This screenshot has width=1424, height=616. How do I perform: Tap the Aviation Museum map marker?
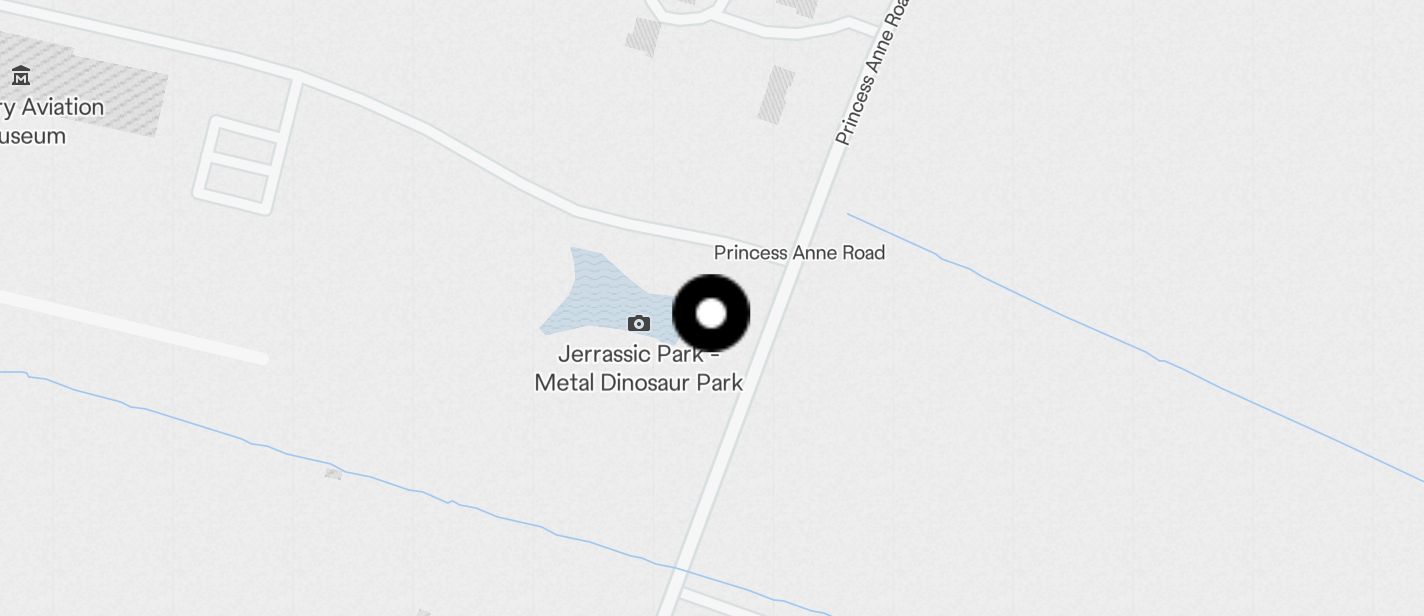tap(20, 75)
